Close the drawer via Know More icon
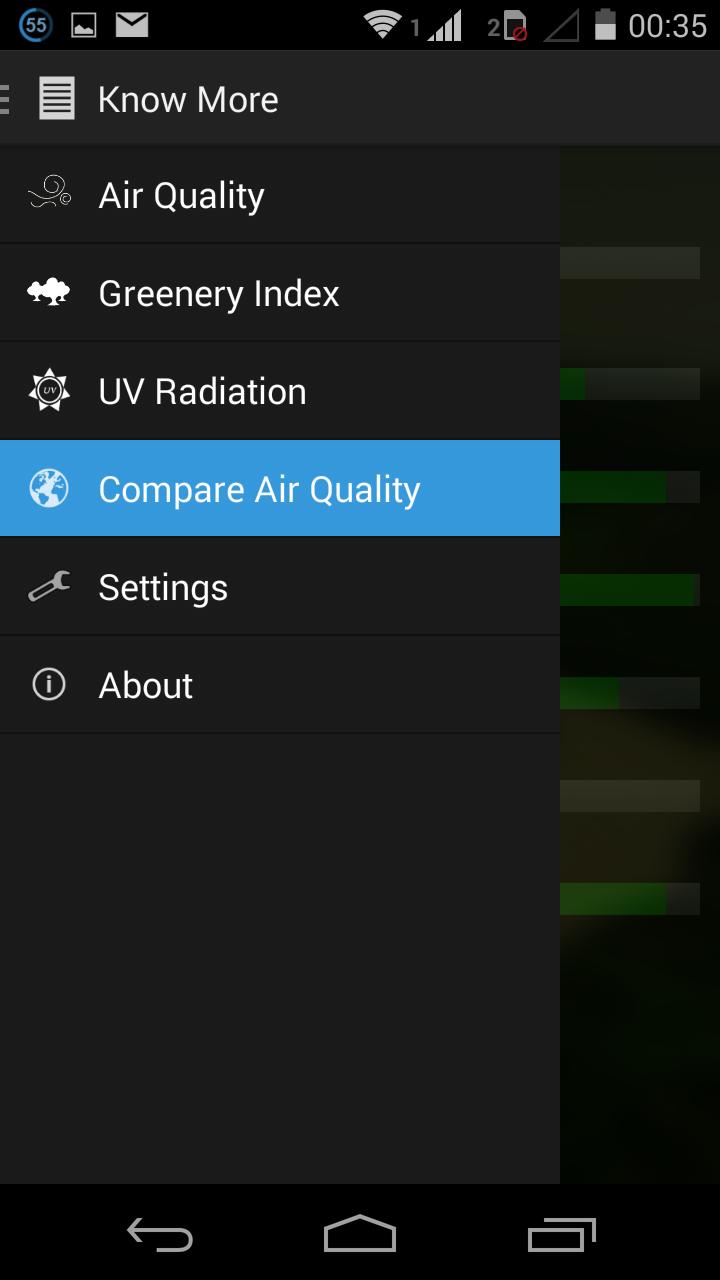This screenshot has height=1280, width=720. click(56, 99)
